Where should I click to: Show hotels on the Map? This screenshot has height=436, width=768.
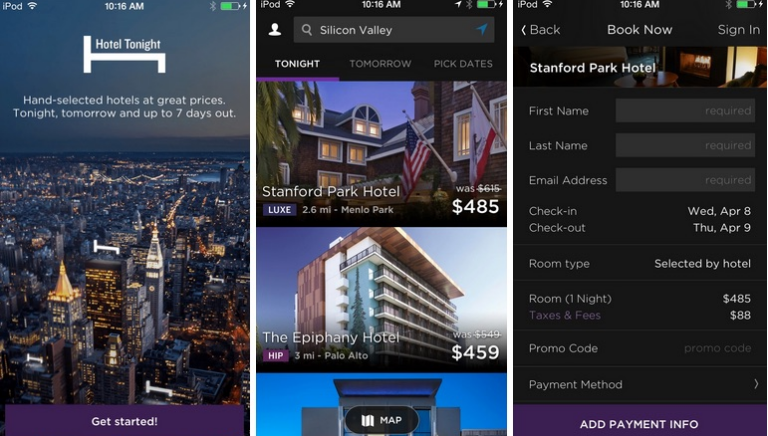click(381, 420)
